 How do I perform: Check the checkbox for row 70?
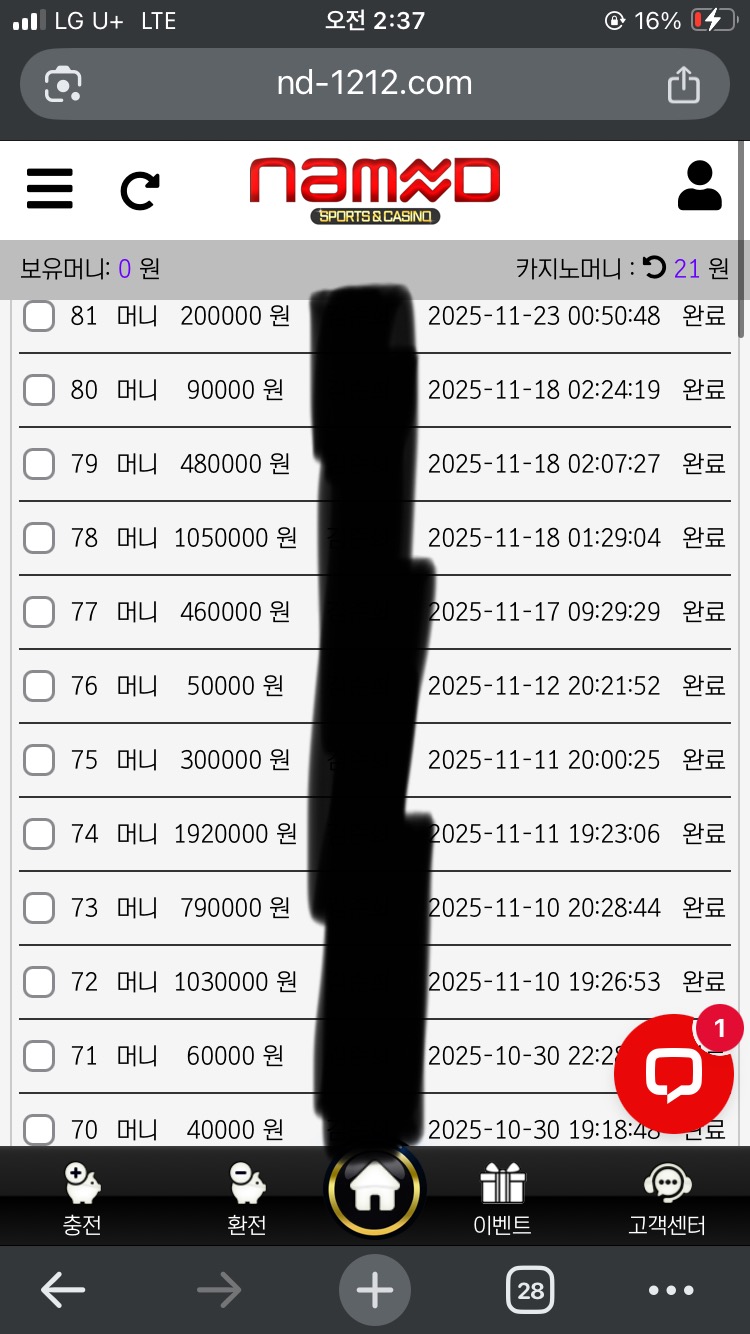(x=39, y=1129)
